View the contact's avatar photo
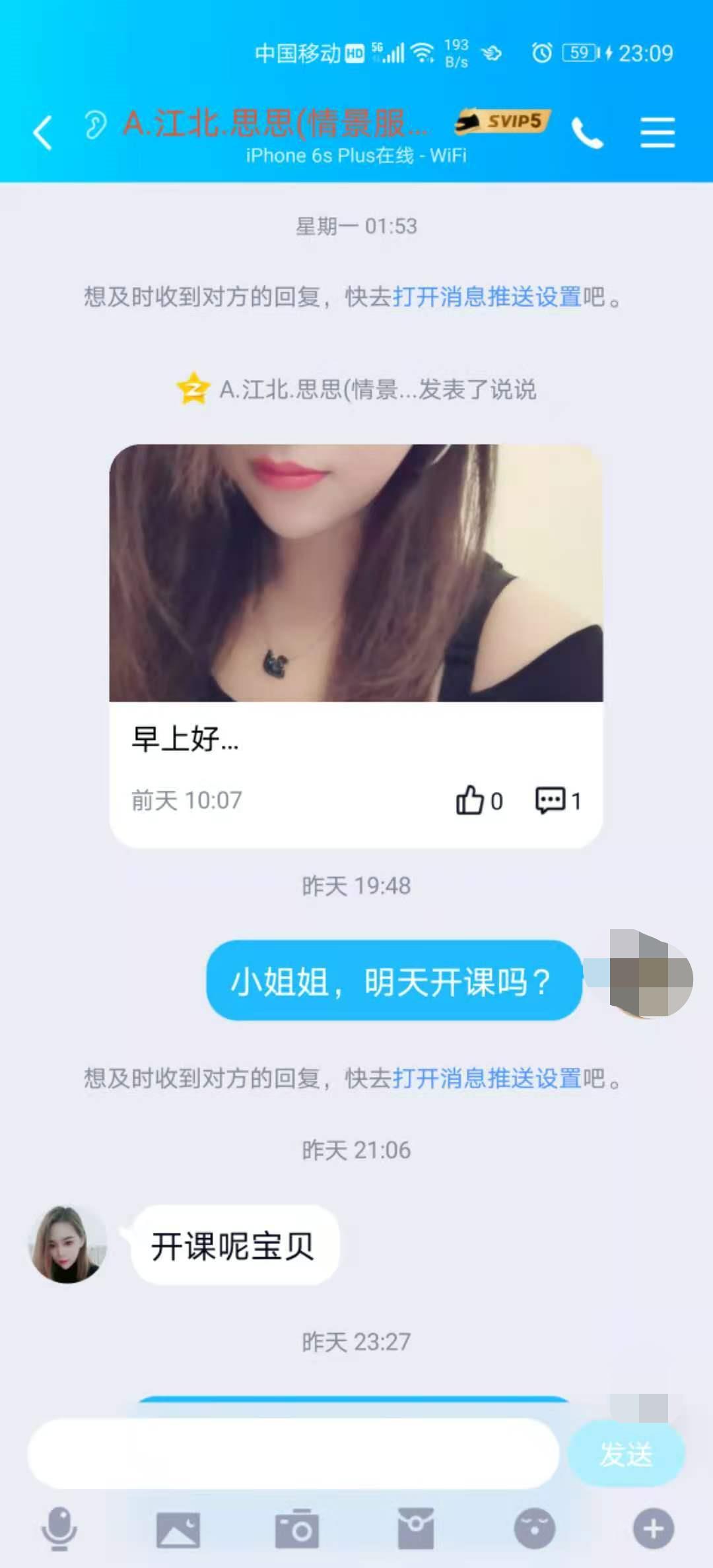 click(x=67, y=1243)
